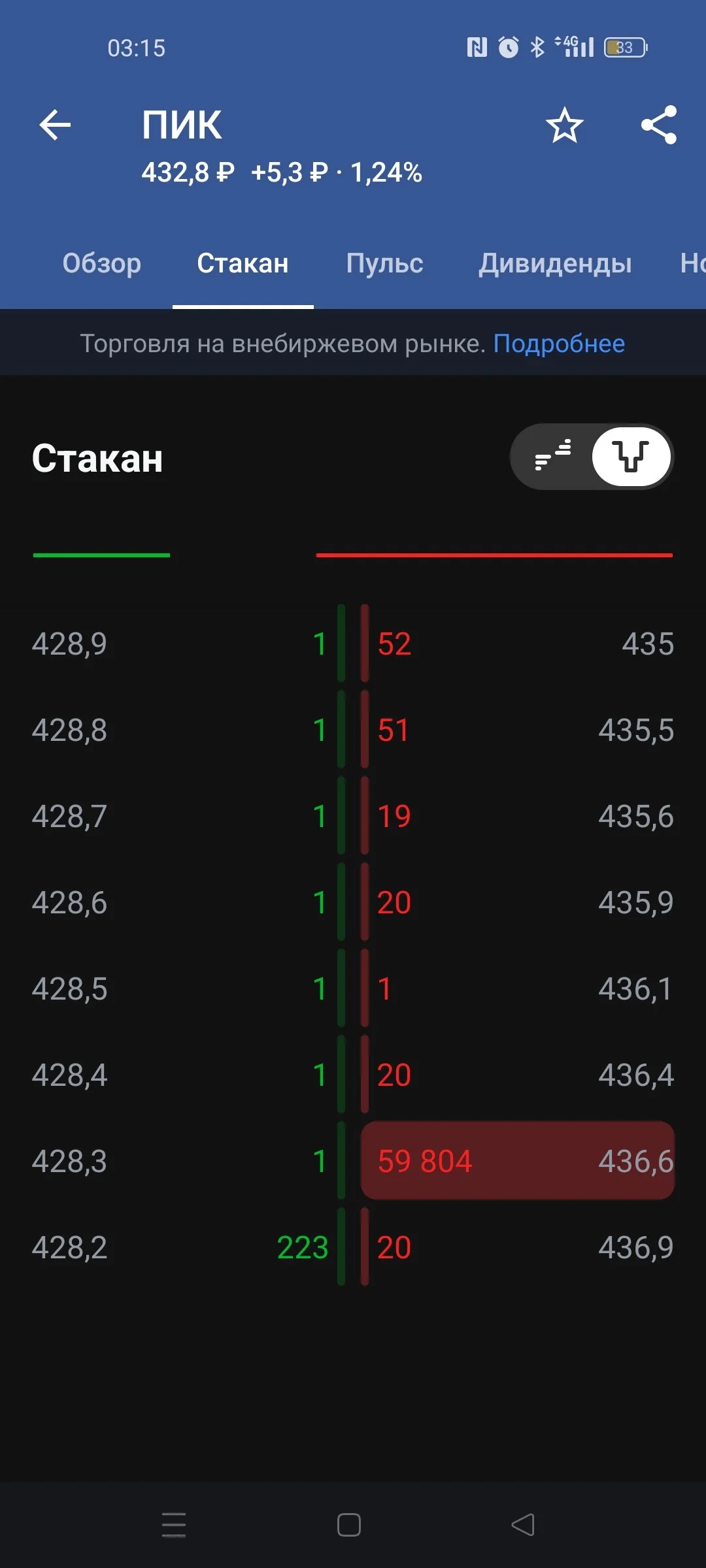Tap the system home button

click(349, 1525)
